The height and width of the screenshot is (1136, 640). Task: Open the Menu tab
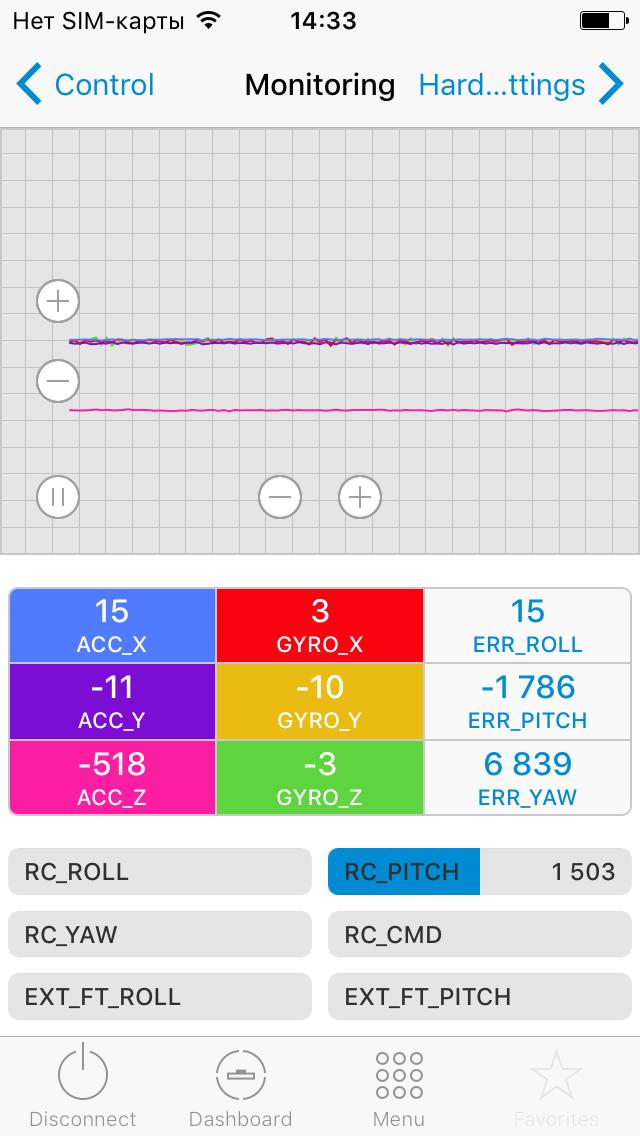click(399, 1086)
